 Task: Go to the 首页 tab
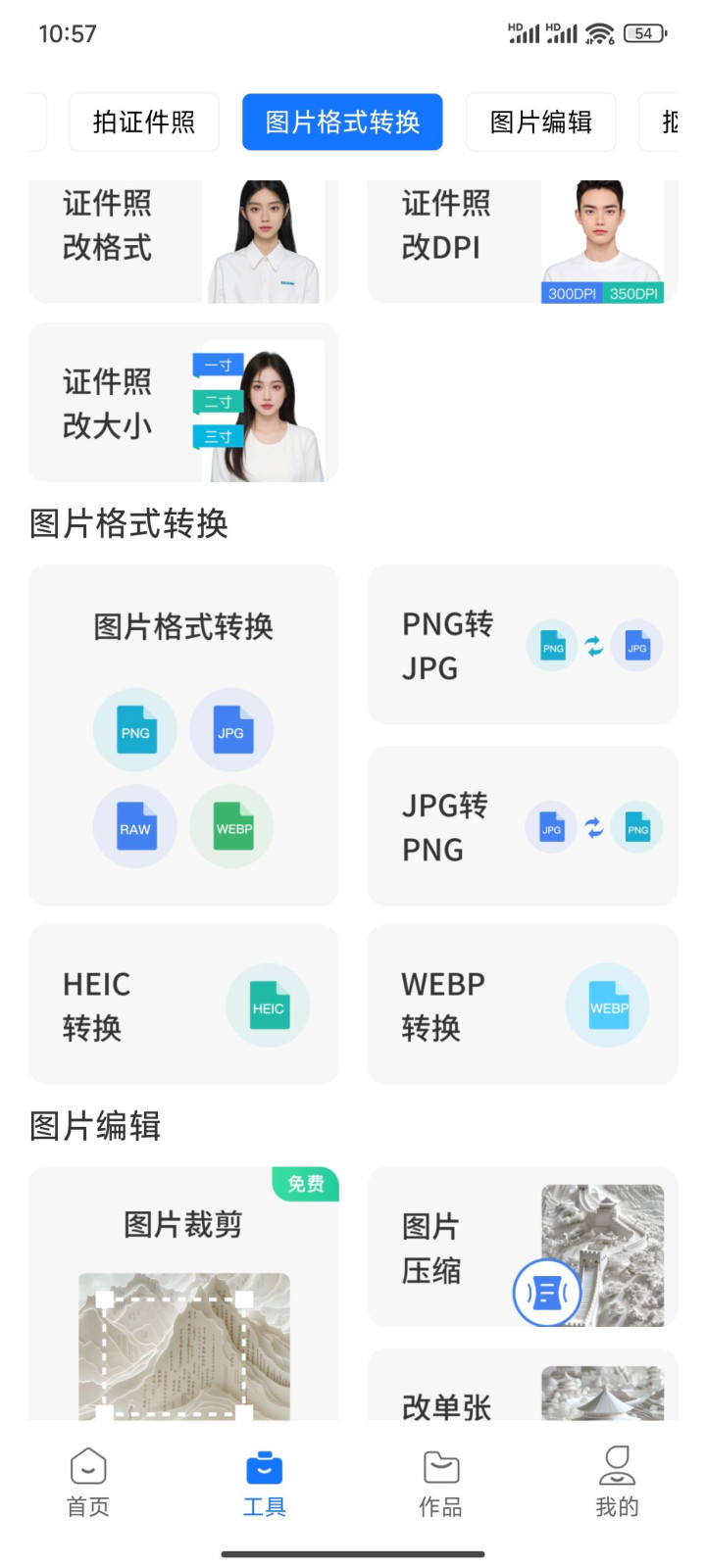[88, 1482]
